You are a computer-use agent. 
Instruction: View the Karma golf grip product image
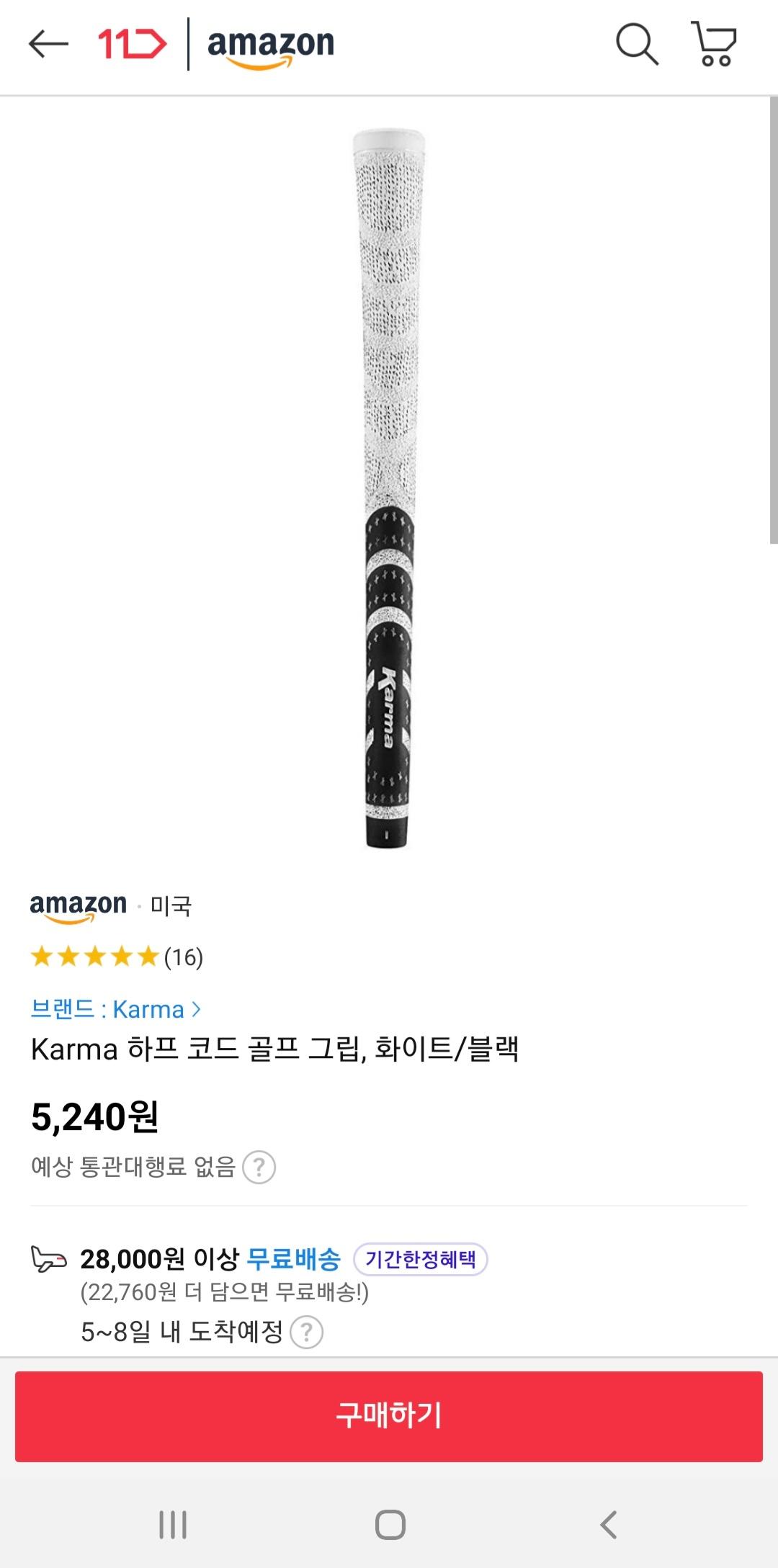pos(388,490)
